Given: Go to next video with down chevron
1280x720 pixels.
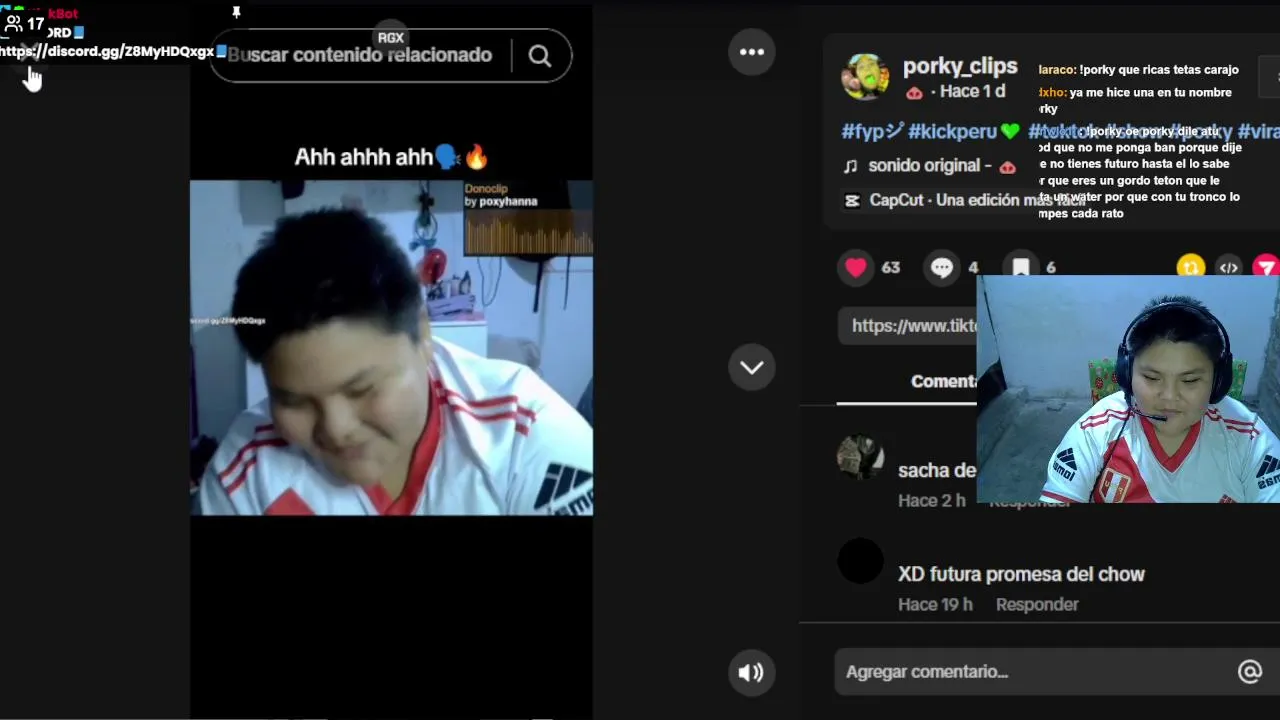Looking at the screenshot, I should (752, 367).
